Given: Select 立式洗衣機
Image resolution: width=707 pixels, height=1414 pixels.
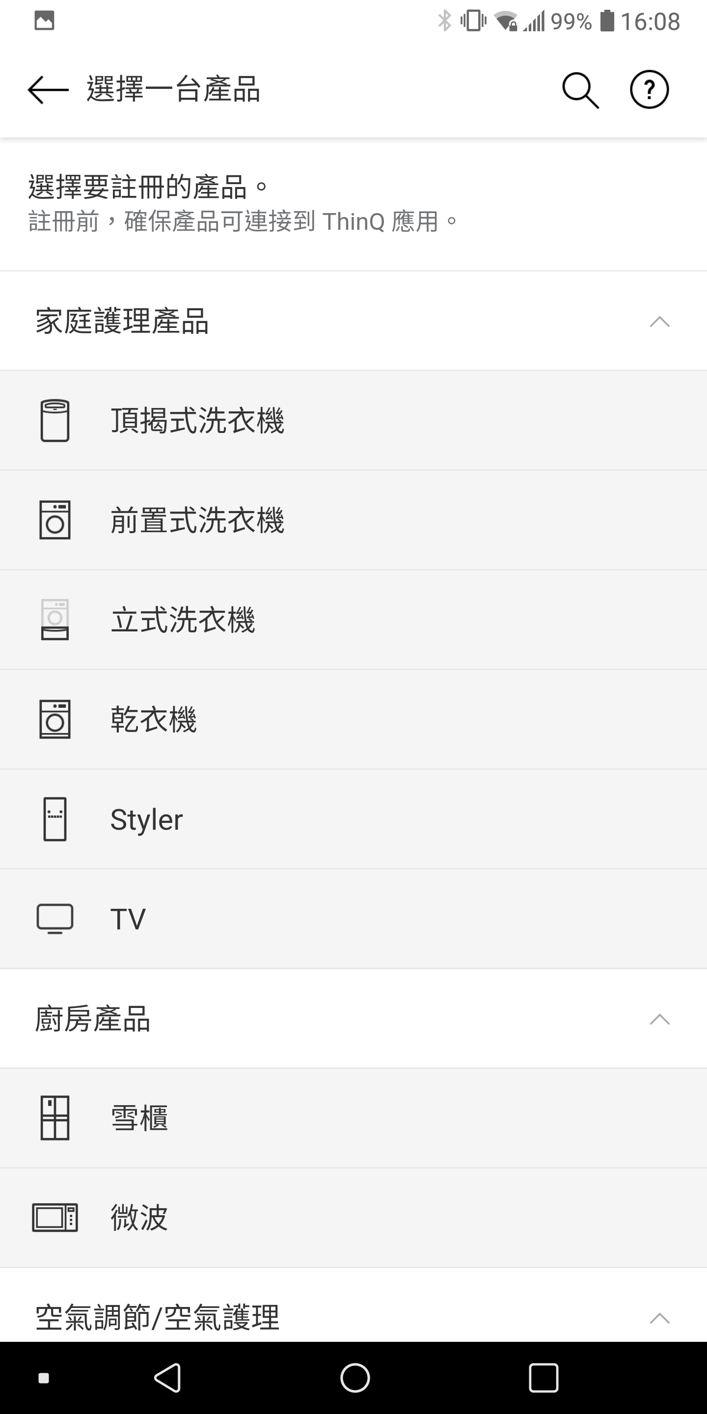Looking at the screenshot, I should (353, 620).
